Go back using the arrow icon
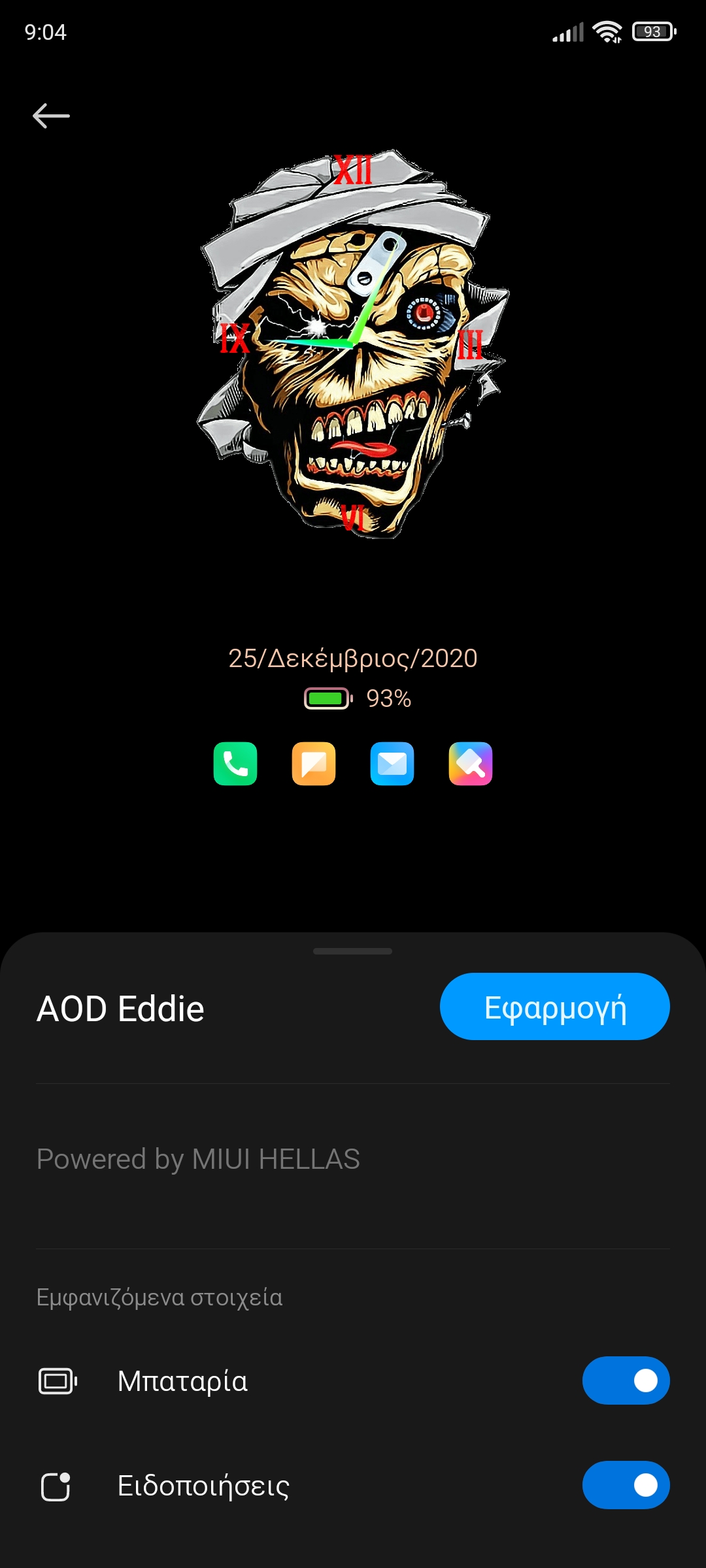 (51, 116)
